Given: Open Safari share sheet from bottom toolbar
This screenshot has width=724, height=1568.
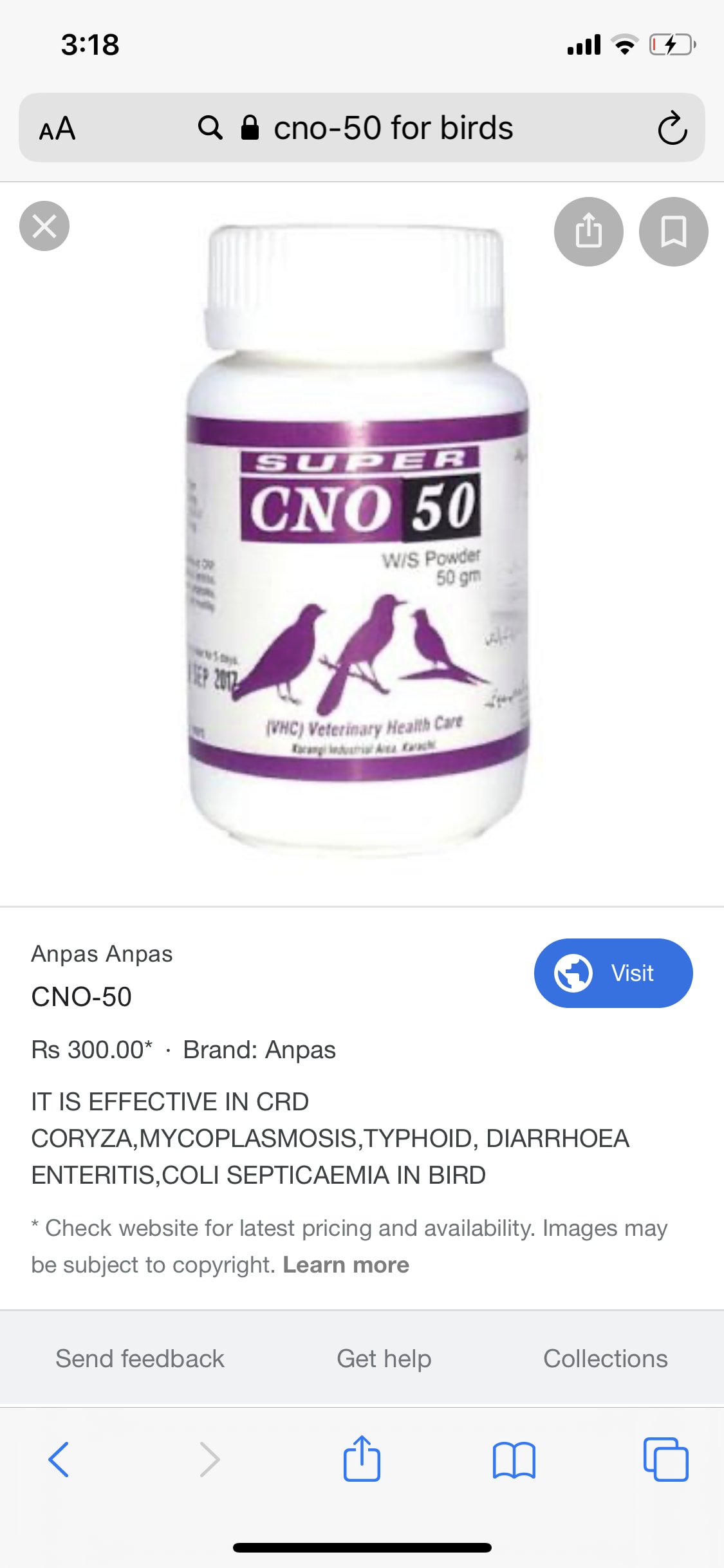Looking at the screenshot, I should click(x=362, y=1459).
